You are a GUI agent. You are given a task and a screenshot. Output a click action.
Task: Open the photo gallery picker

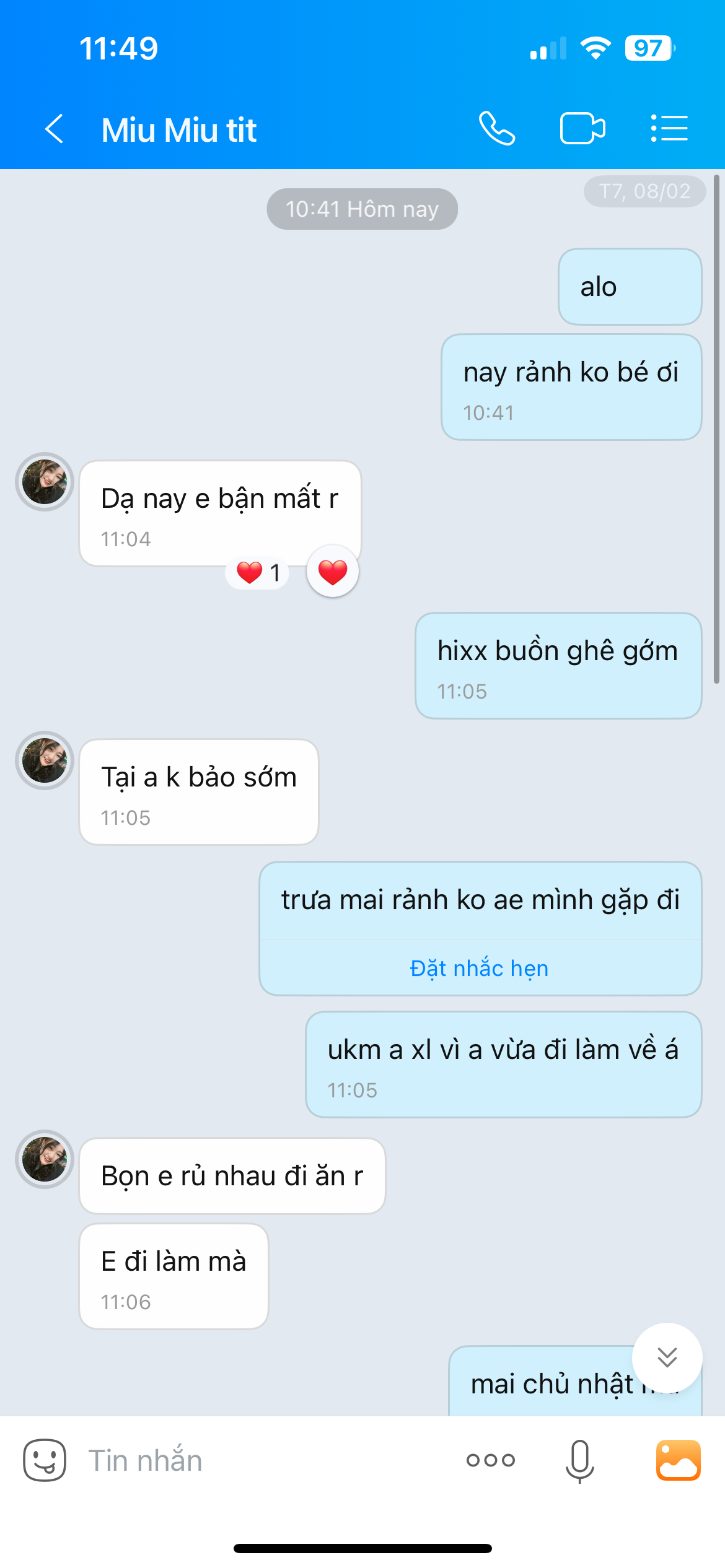coord(678,1460)
